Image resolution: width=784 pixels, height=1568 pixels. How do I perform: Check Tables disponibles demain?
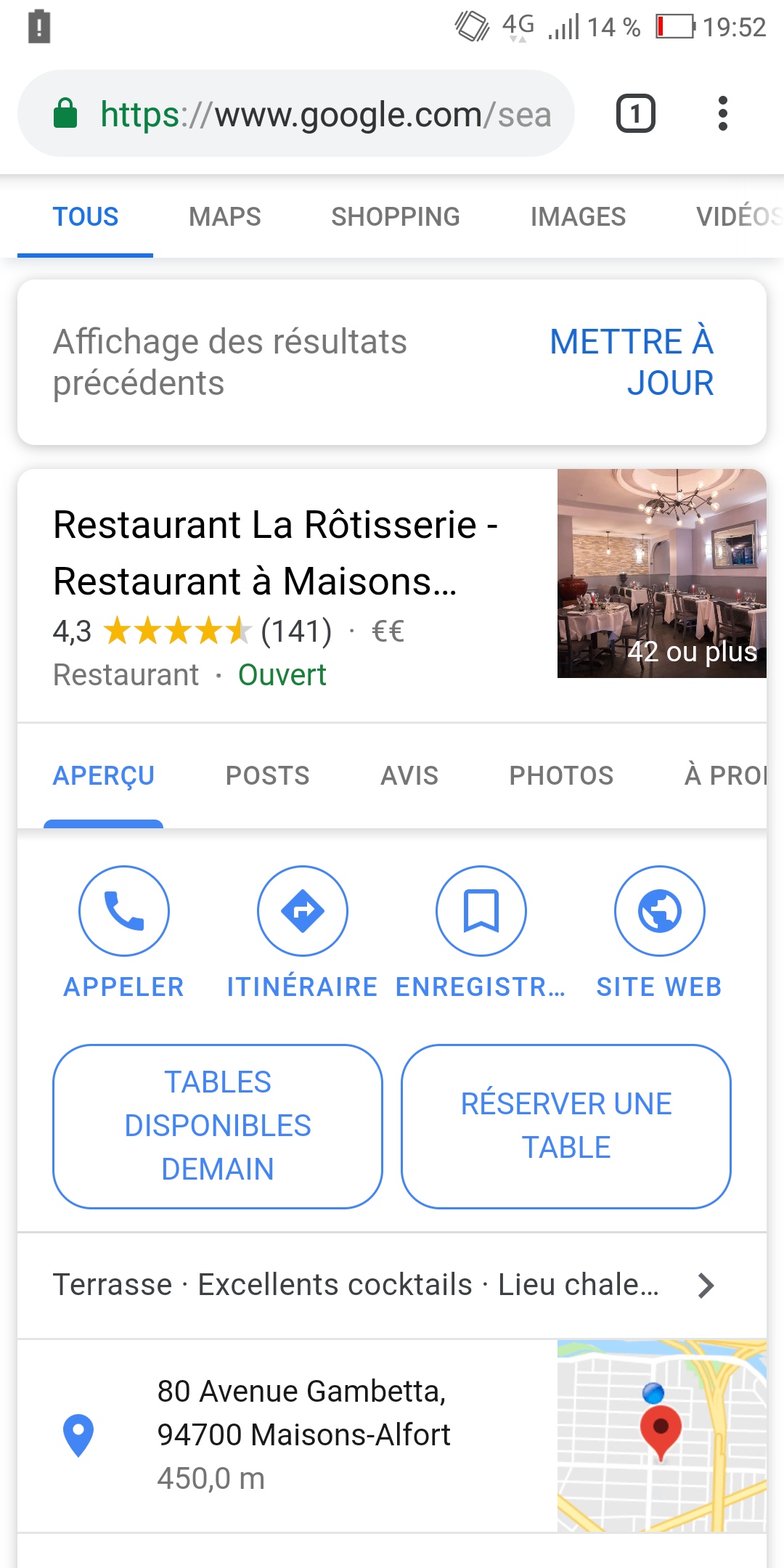point(218,1126)
